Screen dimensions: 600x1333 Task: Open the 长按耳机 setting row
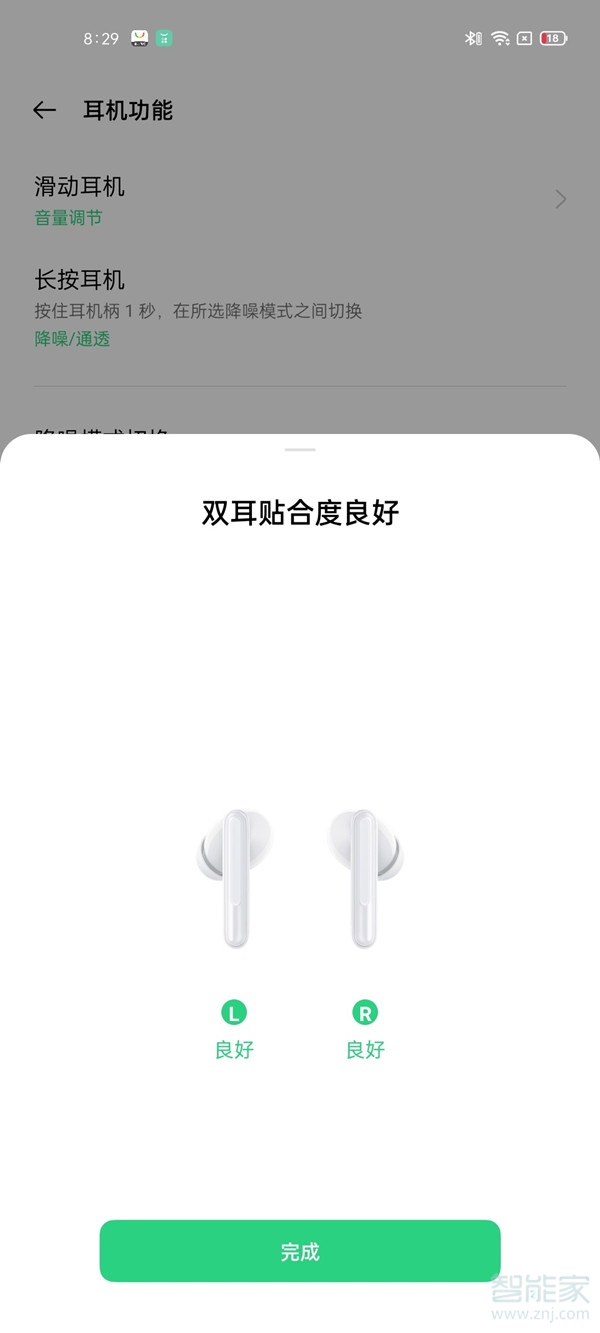point(300,308)
